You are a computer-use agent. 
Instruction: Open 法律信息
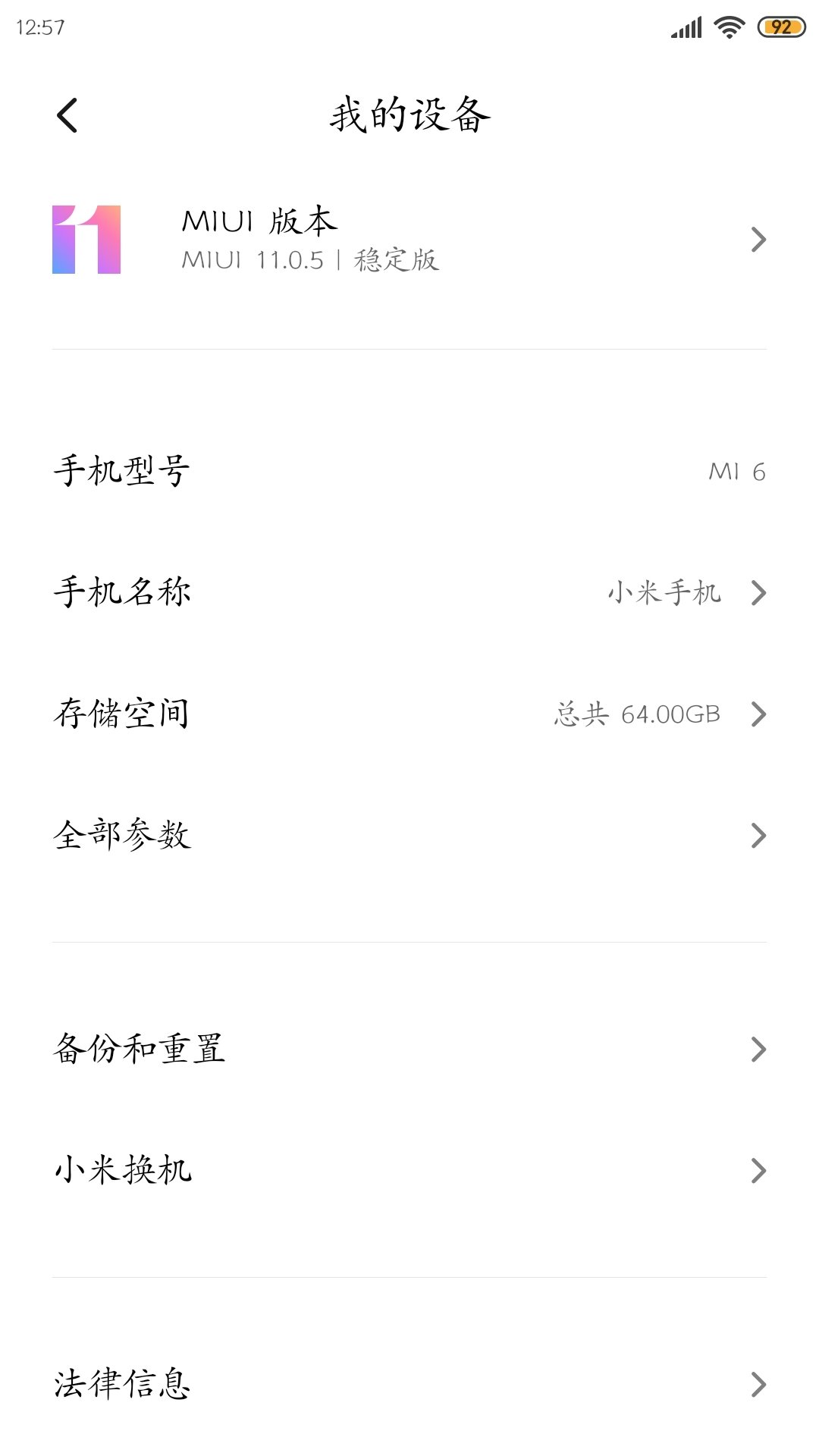click(409, 1384)
